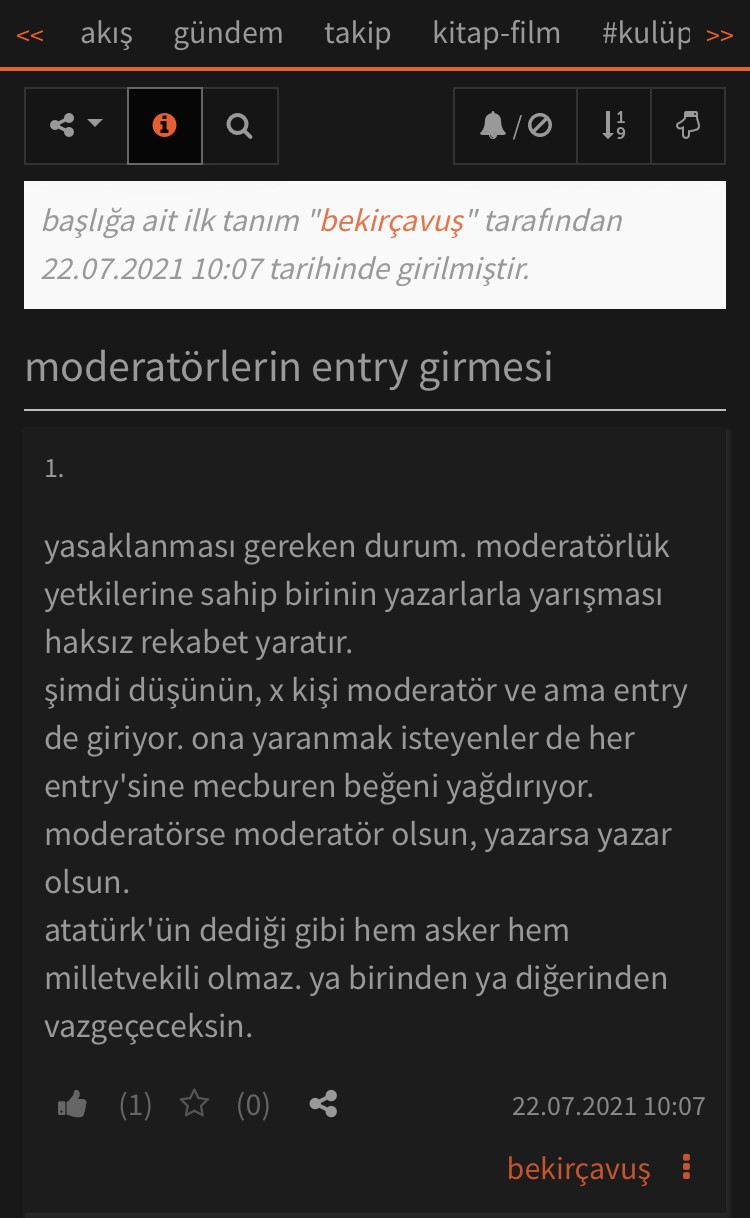750x1218 pixels.
Task: Share bekirçavuş's entry
Action: pyautogui.click(x=323, y=1104)
